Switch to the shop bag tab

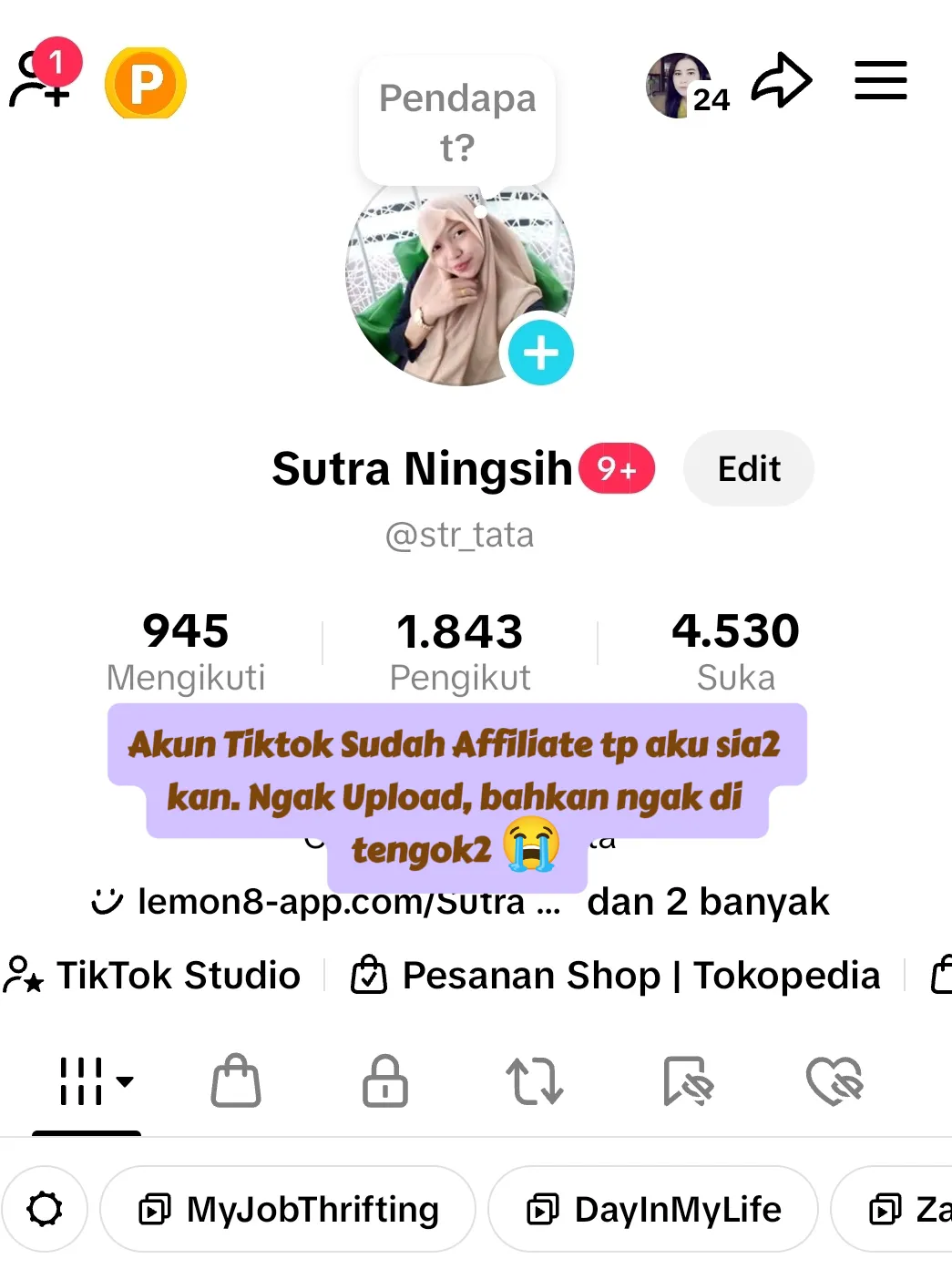point(236,1081)
